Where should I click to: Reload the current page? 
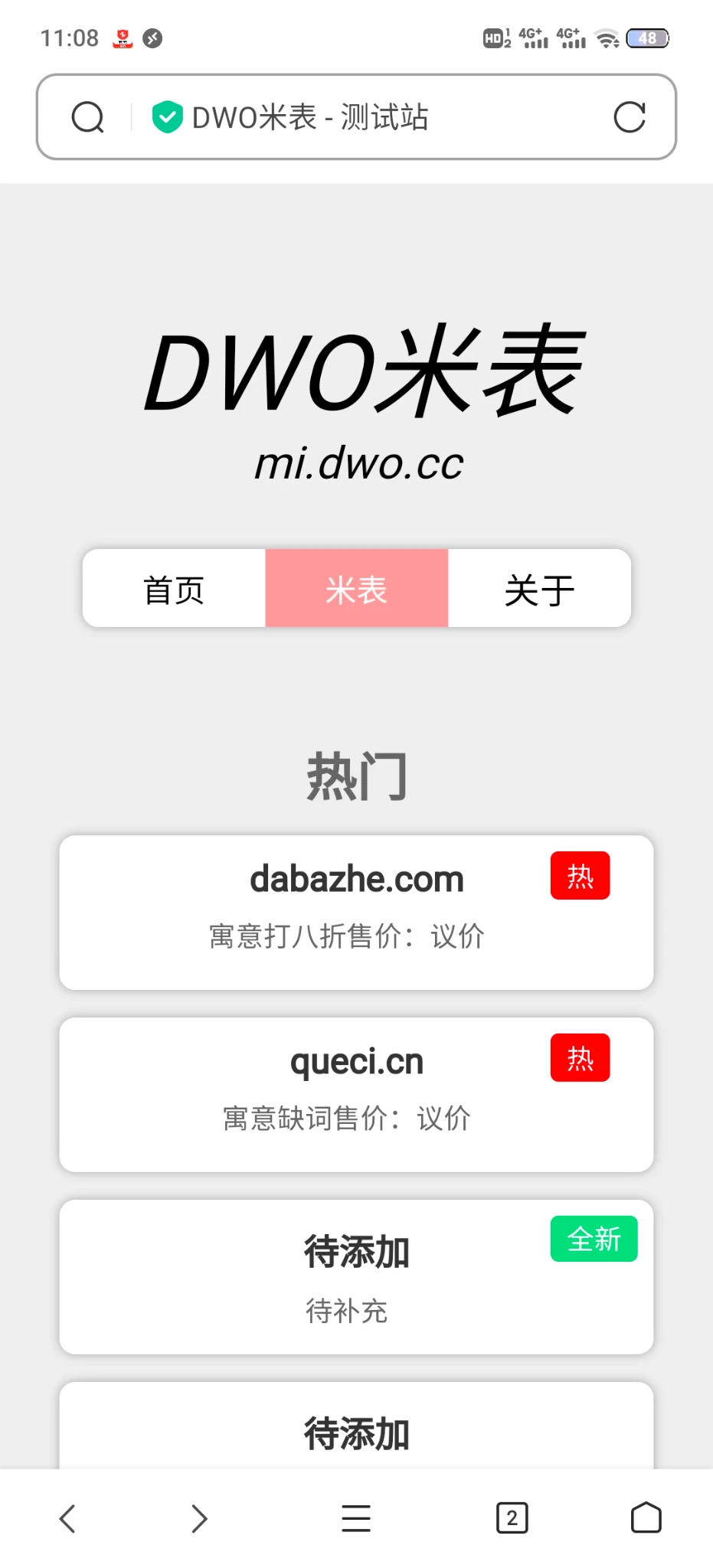point(630,117)
